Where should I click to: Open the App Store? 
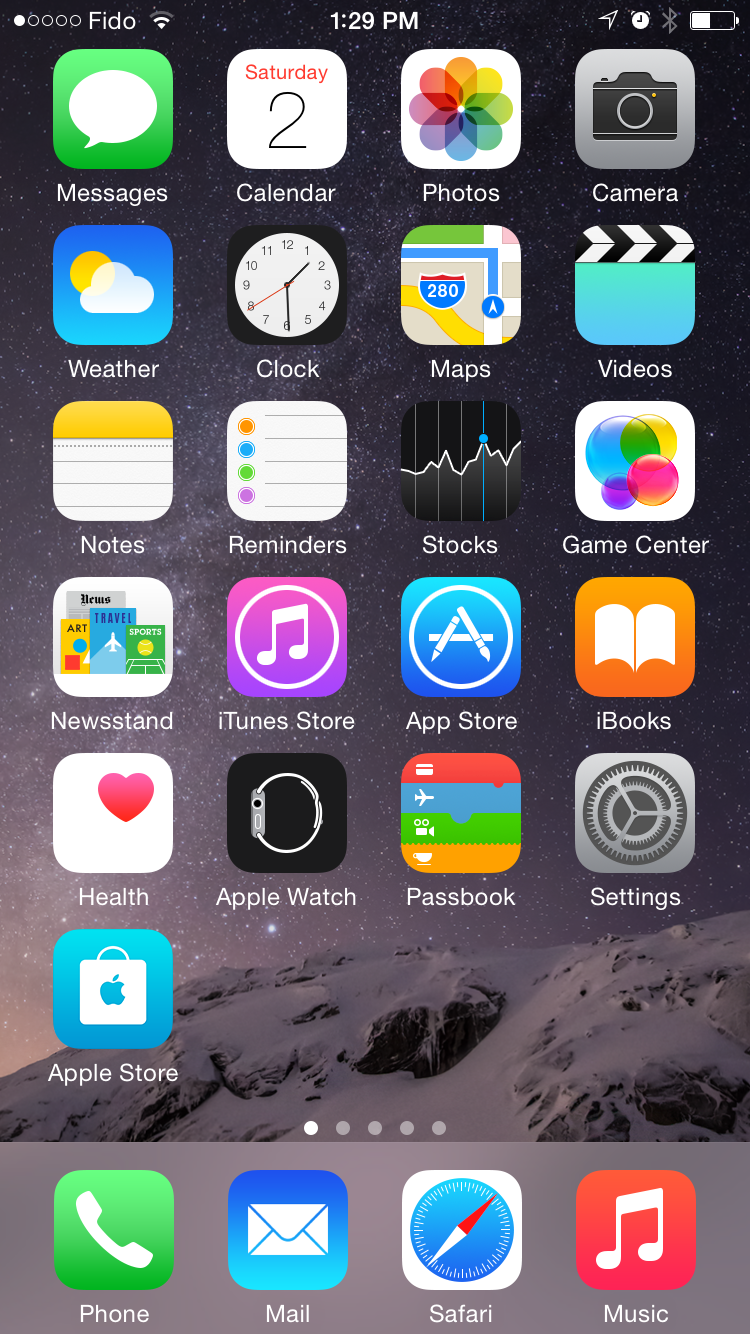coord(461,637)
